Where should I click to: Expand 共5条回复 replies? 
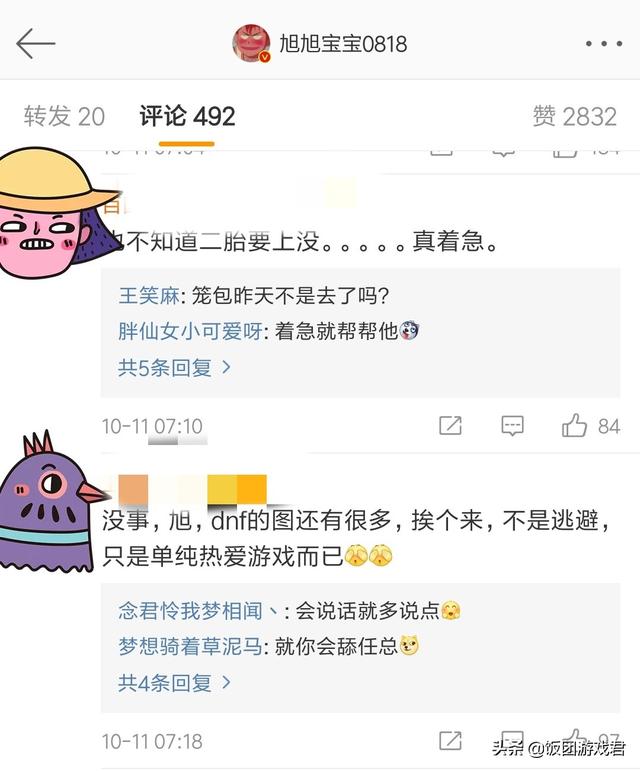(175, 367)
